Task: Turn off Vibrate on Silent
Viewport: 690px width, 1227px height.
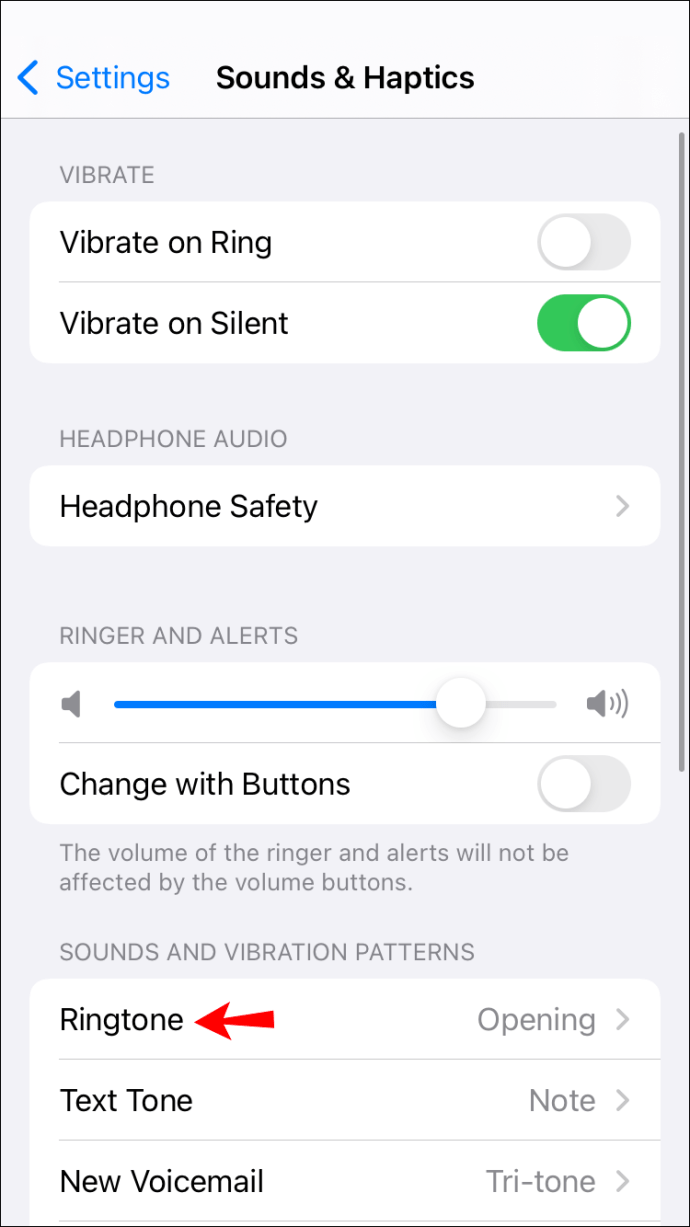Action: click(584, 323)
